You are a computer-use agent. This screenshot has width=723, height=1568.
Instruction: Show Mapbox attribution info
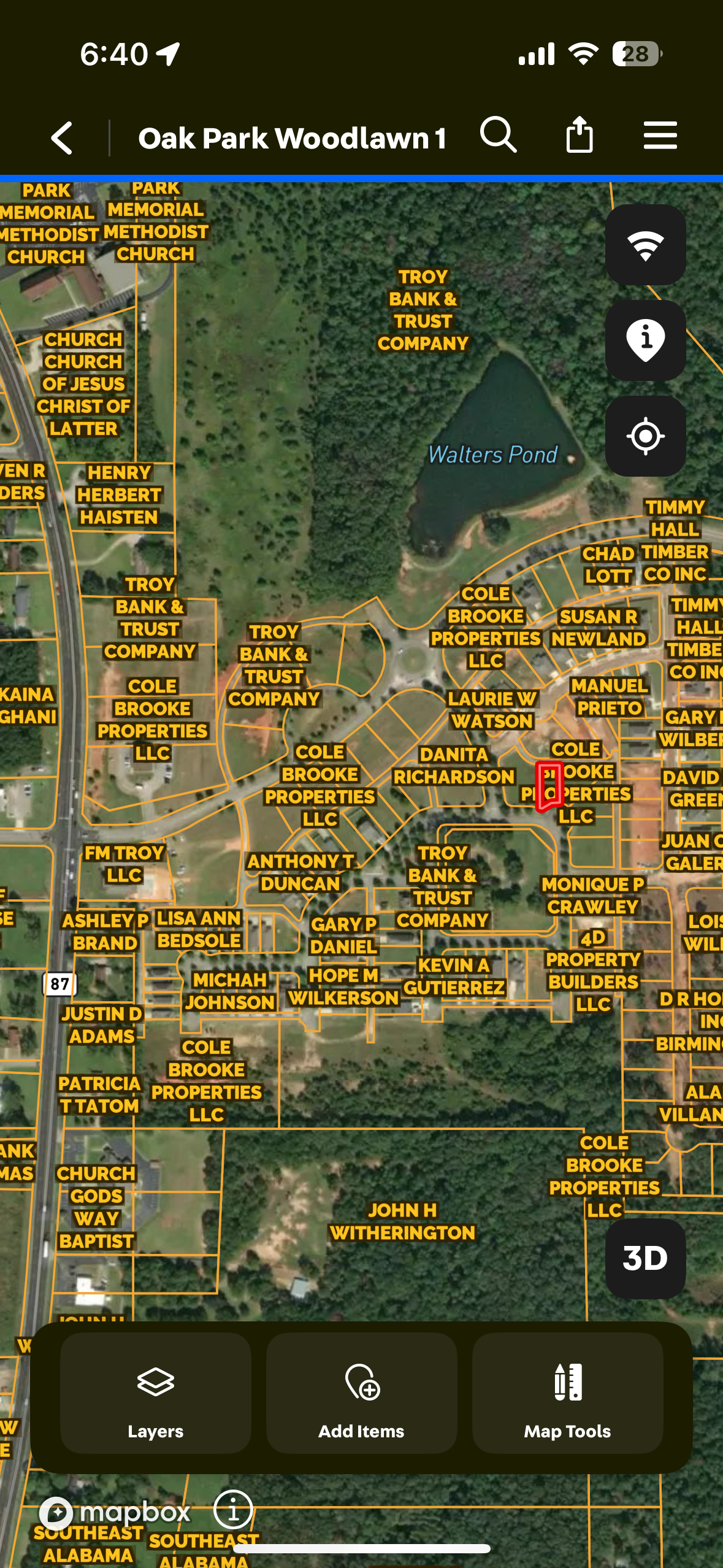(x=233, y=1510)
